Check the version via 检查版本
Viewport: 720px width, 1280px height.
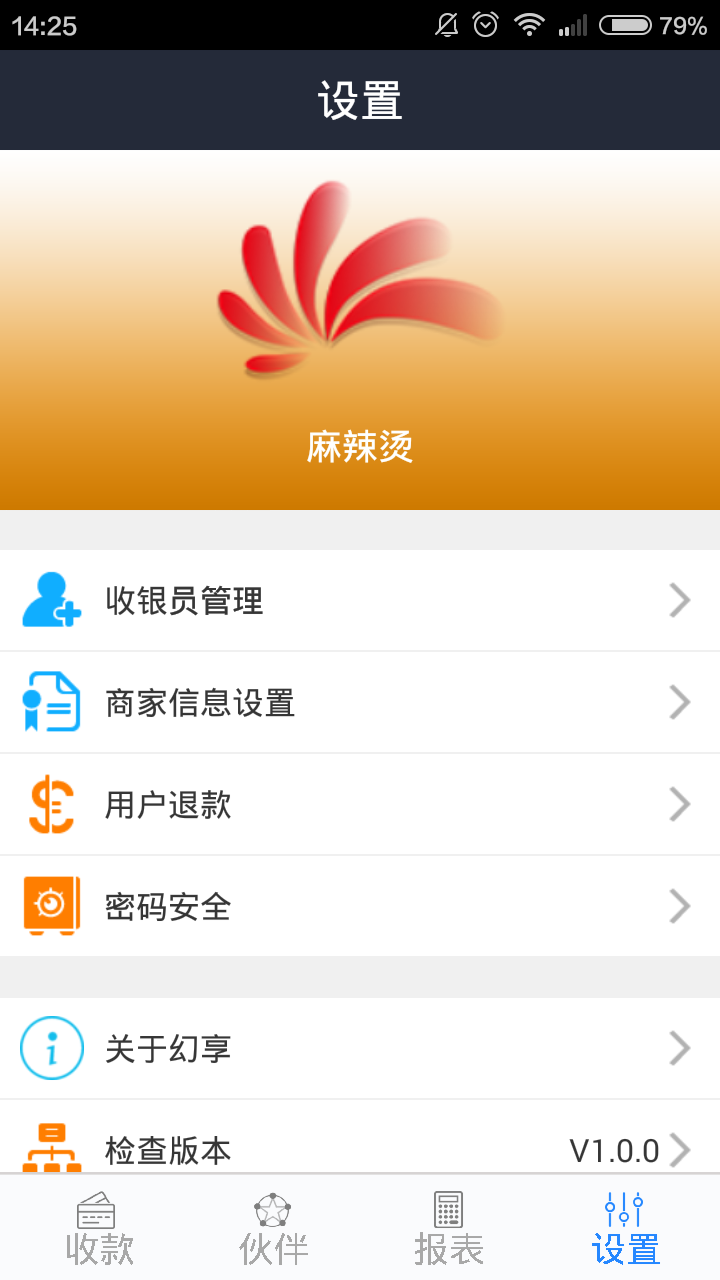click(360, 1148)
